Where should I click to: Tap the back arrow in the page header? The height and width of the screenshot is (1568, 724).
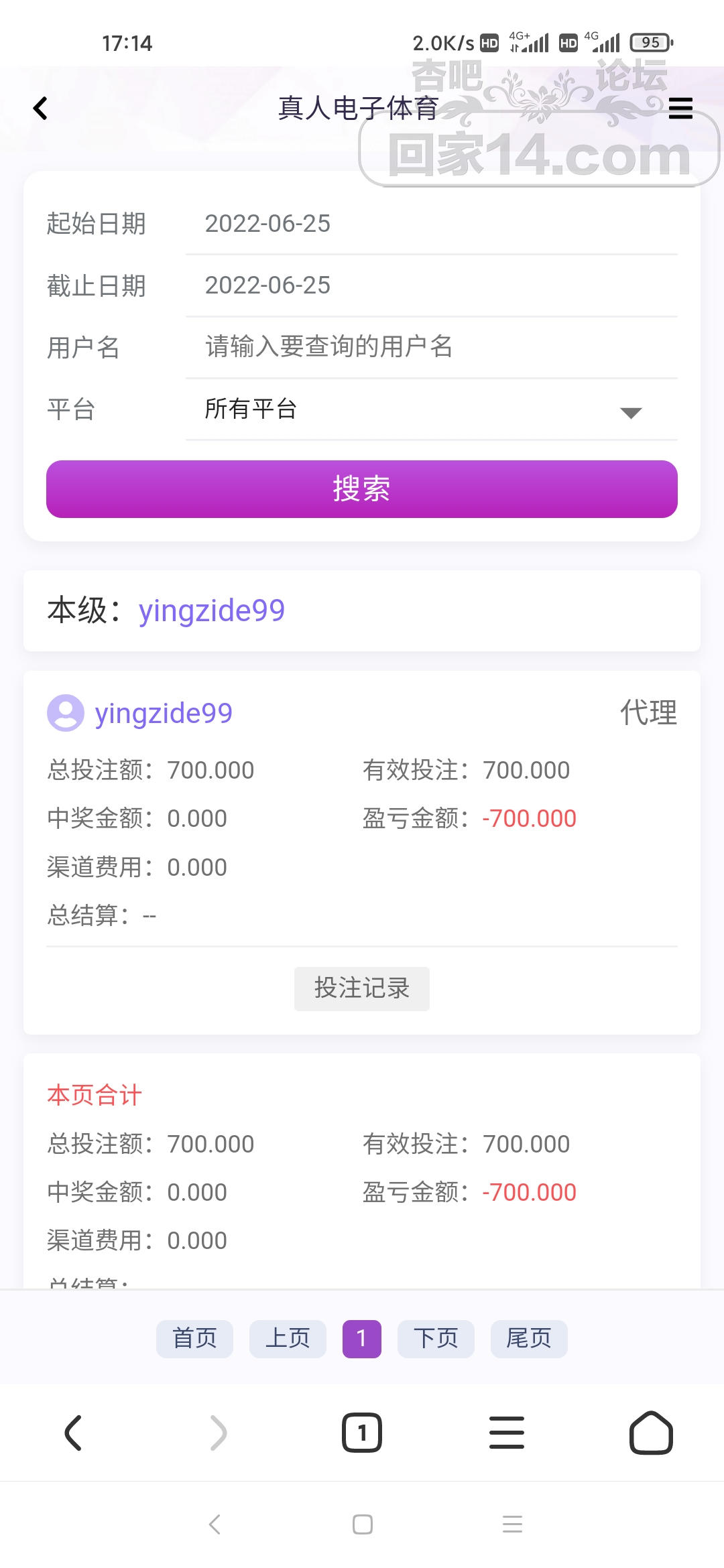tap(40, 108)
